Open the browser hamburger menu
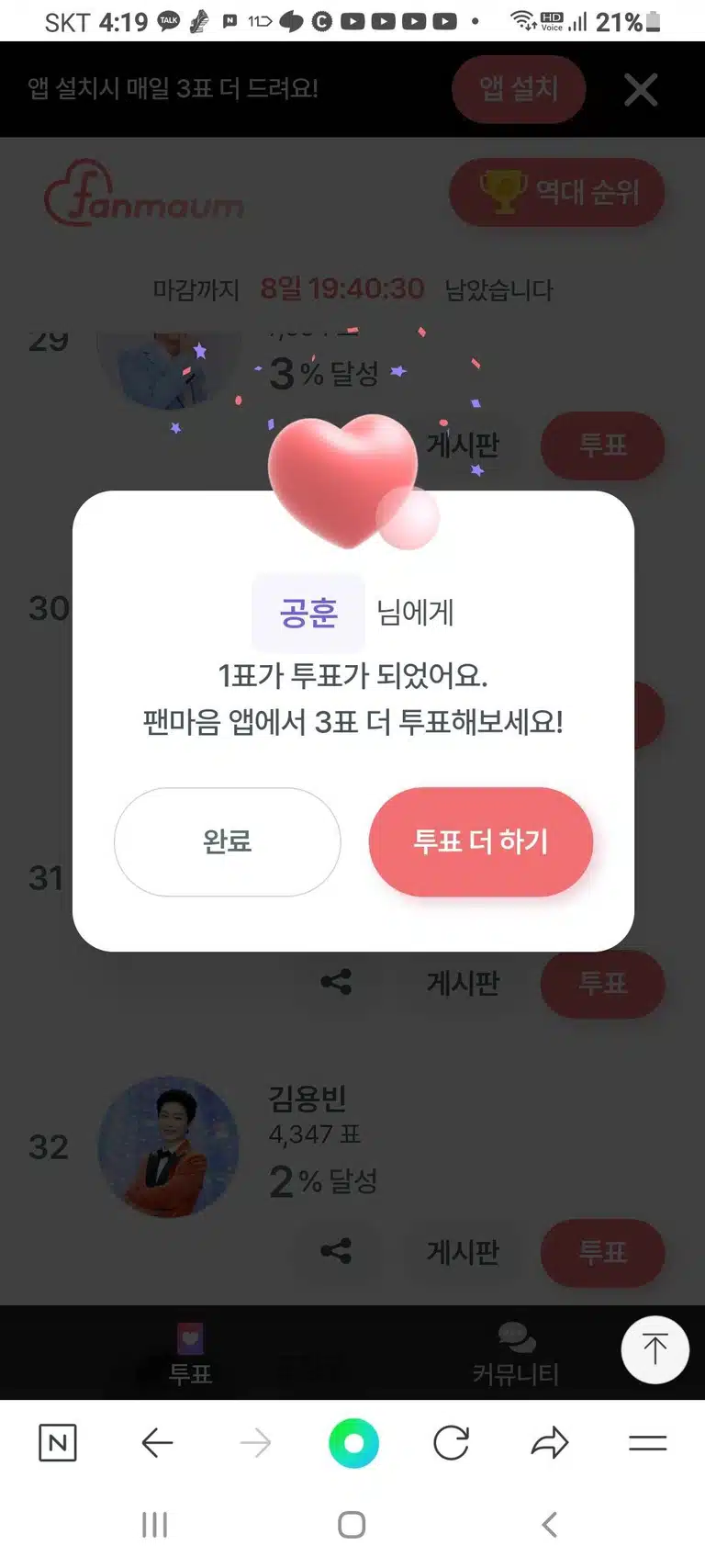Viewport: 705px width, 1568px height. (x=647, y=1443)
